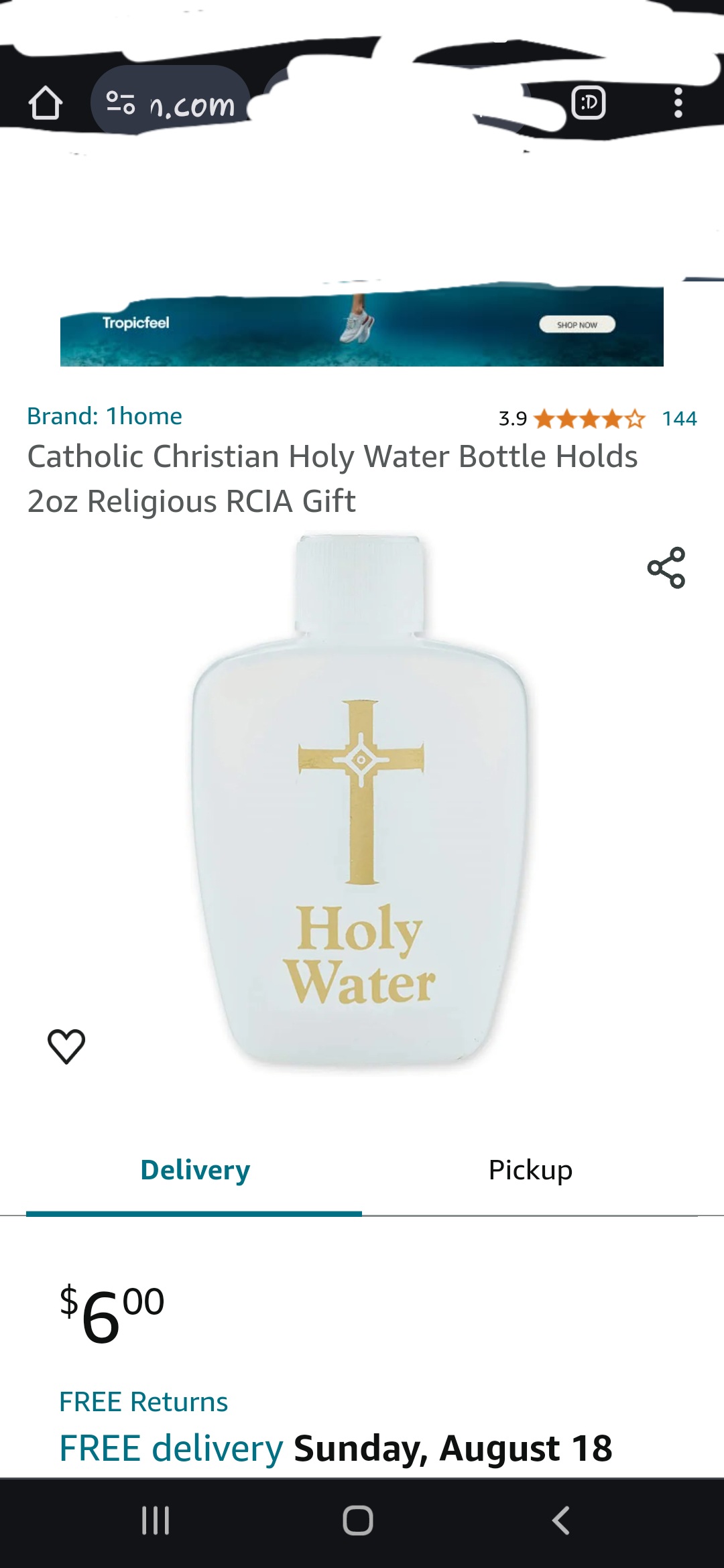The width and height of the screenshot is (724, 1568).
Task: Open the browser address bar
Action: 171,104
